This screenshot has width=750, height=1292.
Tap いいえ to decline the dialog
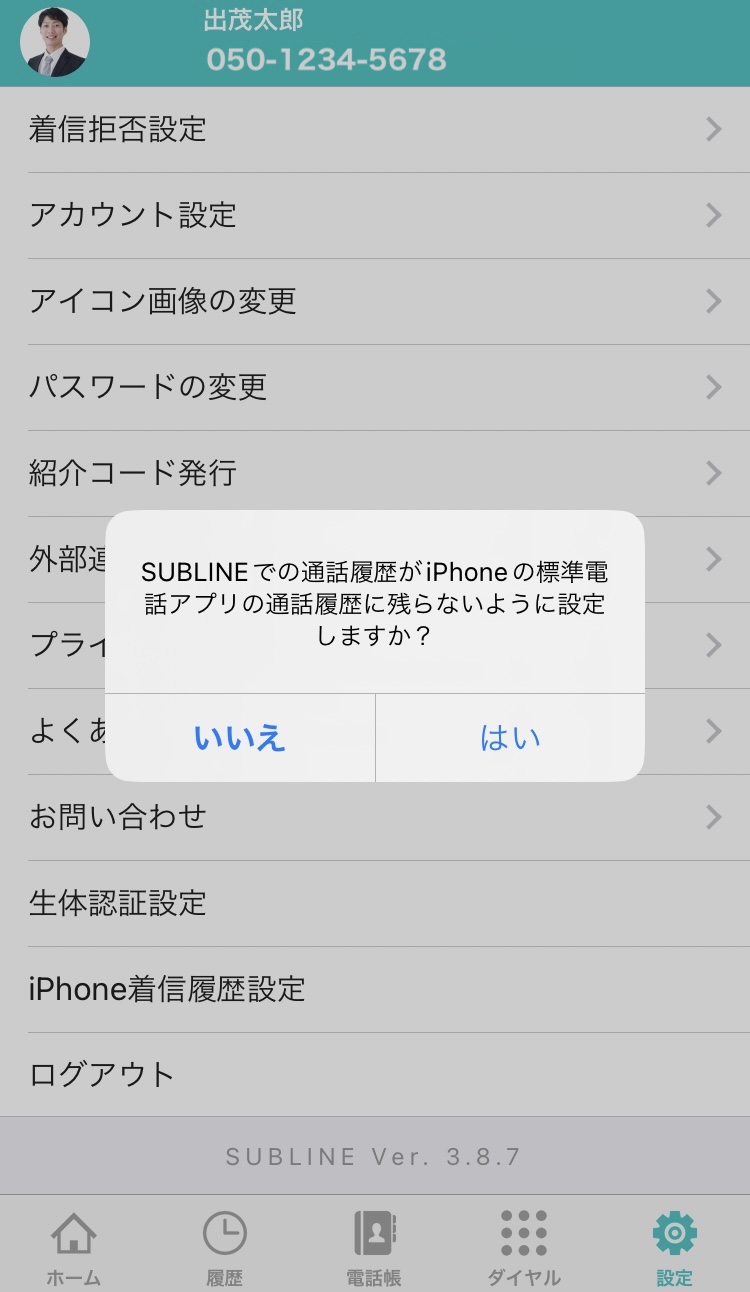coord(240,738)
